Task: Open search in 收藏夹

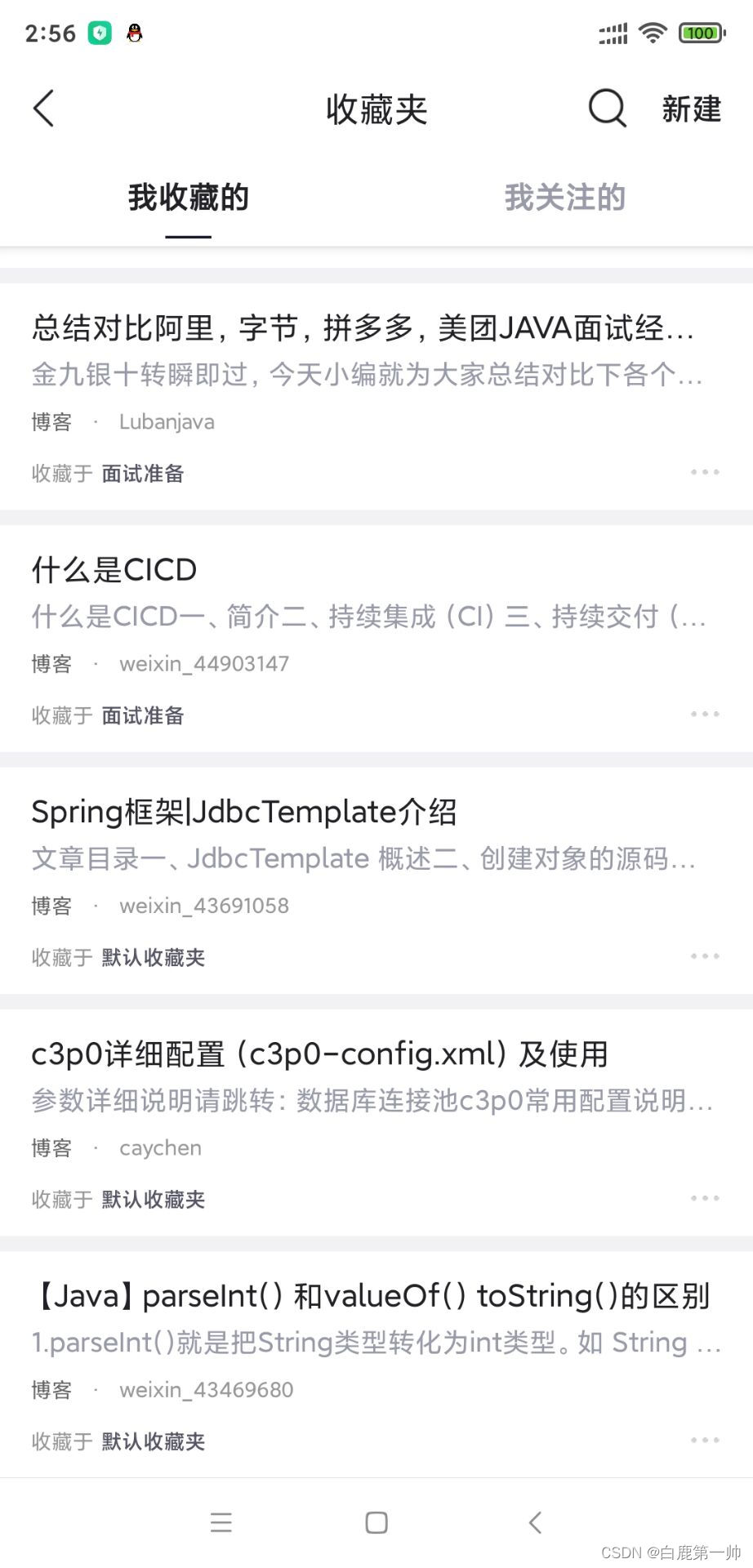Action: pyautogui.click(x=607, y=109)
